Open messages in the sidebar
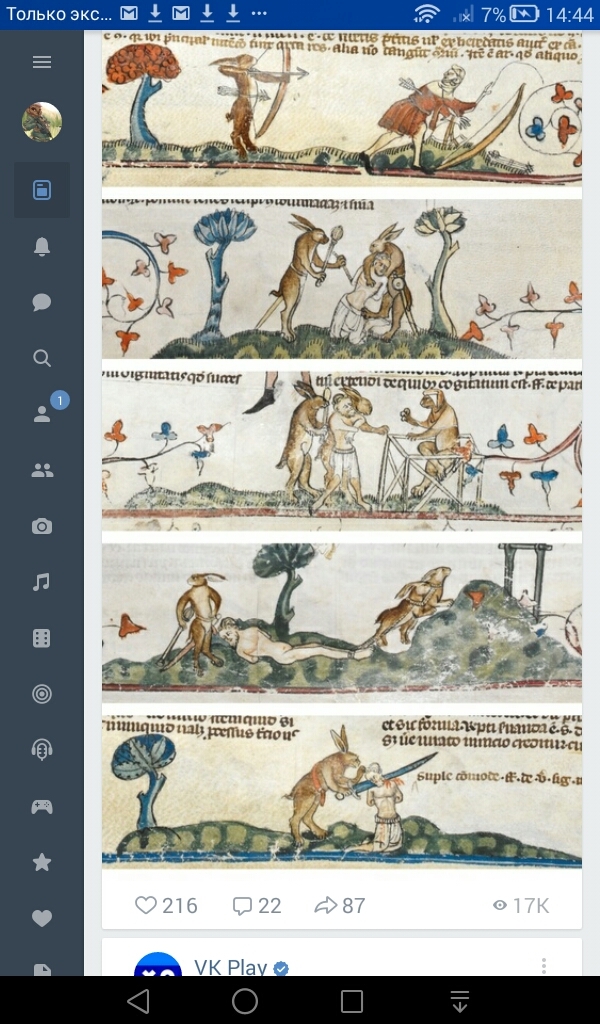Screen dimensions: 600x1024 coord(42,302)
